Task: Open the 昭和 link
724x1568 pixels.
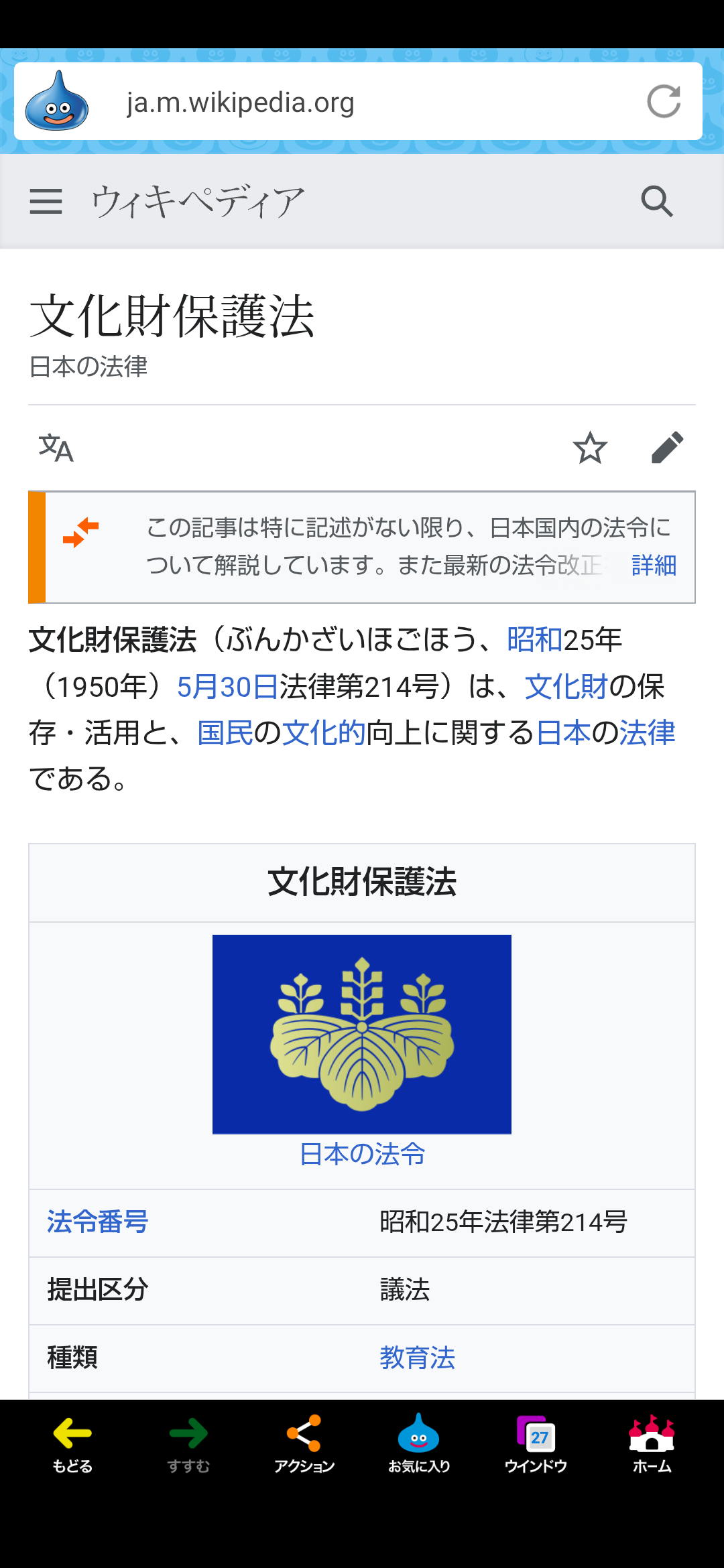Action: point(534,639)
